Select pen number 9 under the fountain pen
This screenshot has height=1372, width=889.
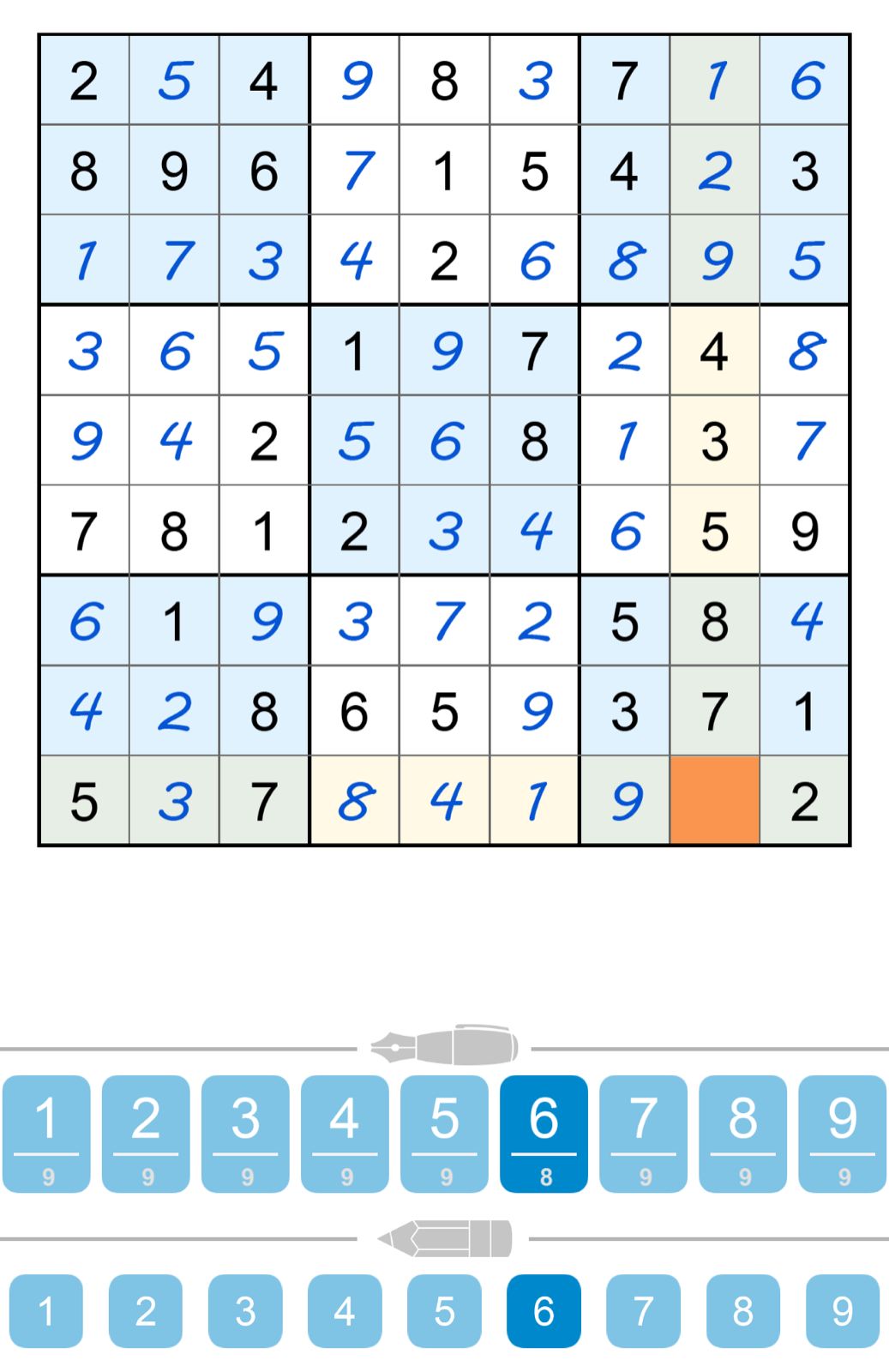pyautogui.click(x=842, y=1133)
